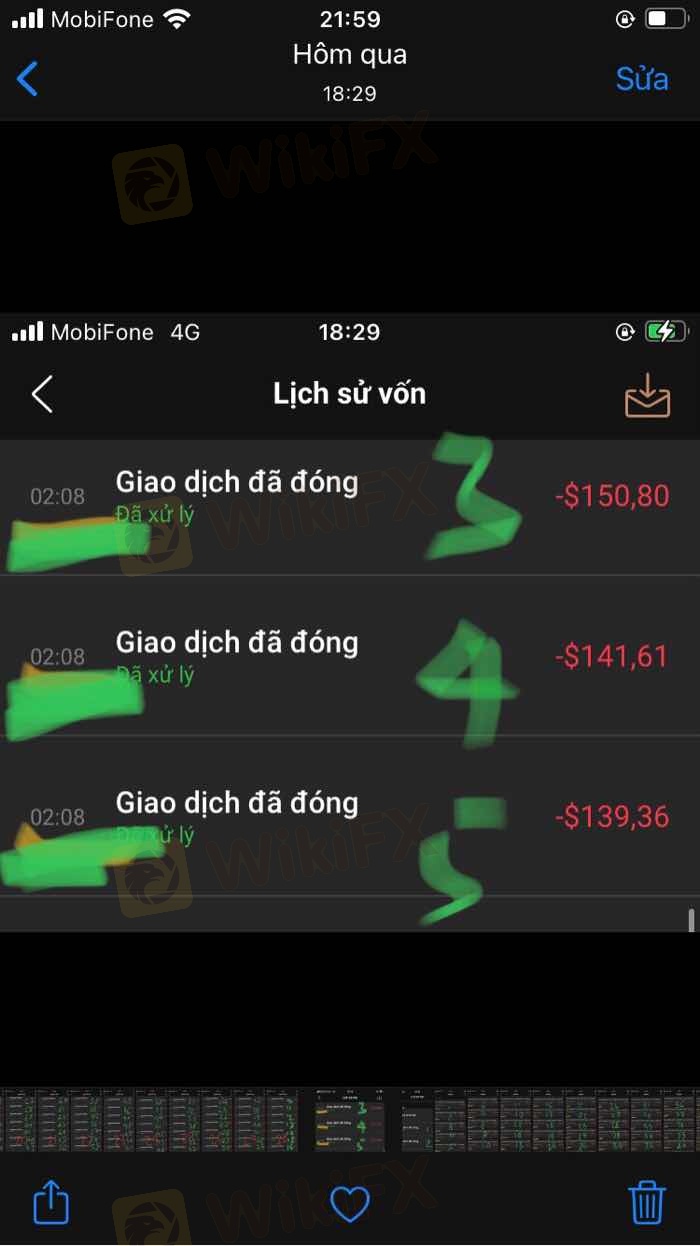Tap Sửa to edit the photo
Image resolution: width=700 pixels, height=1246 pixels.
coord(641,78)
